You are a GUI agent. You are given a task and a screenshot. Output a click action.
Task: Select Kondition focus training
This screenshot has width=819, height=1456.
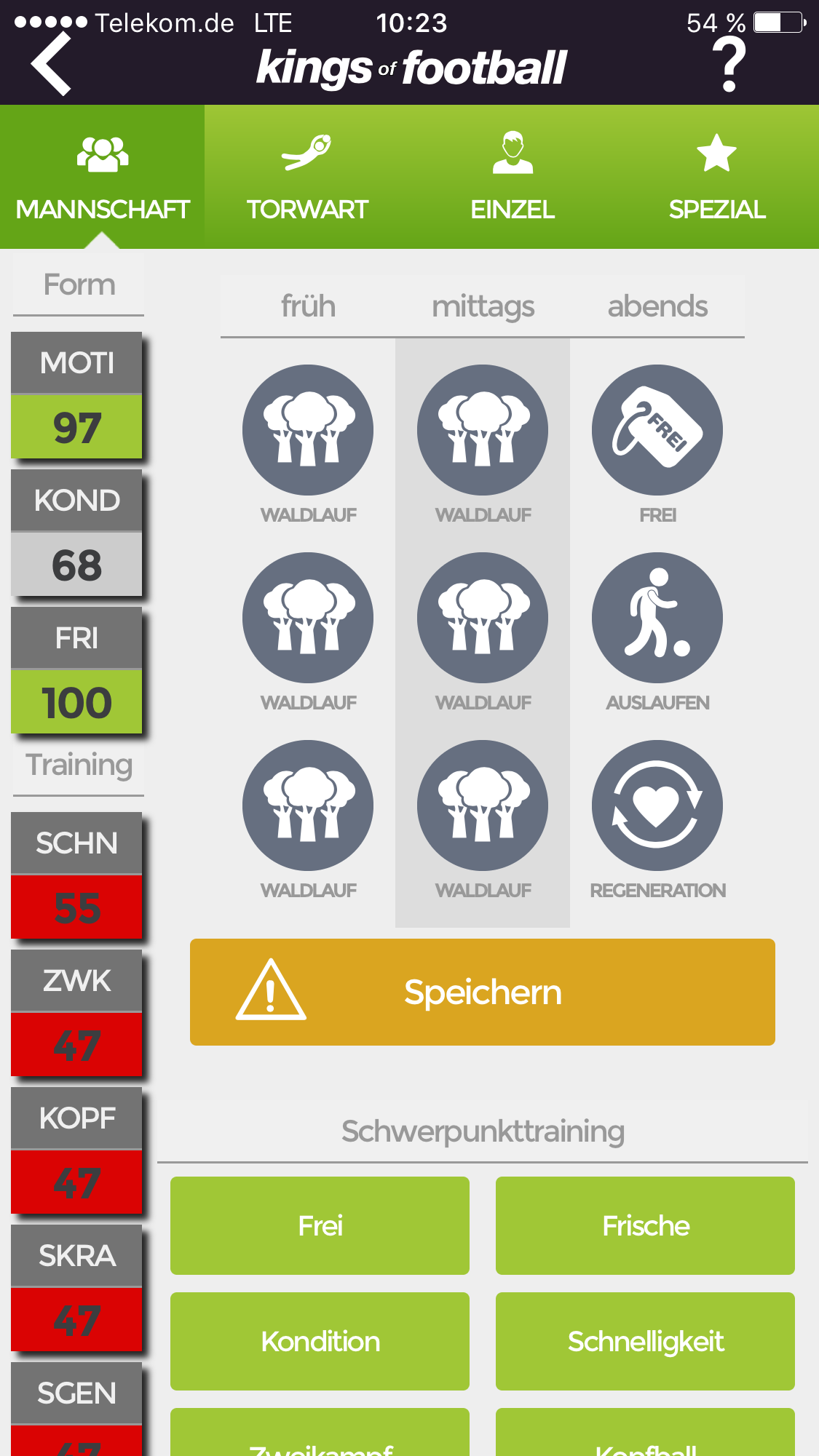320,1341
